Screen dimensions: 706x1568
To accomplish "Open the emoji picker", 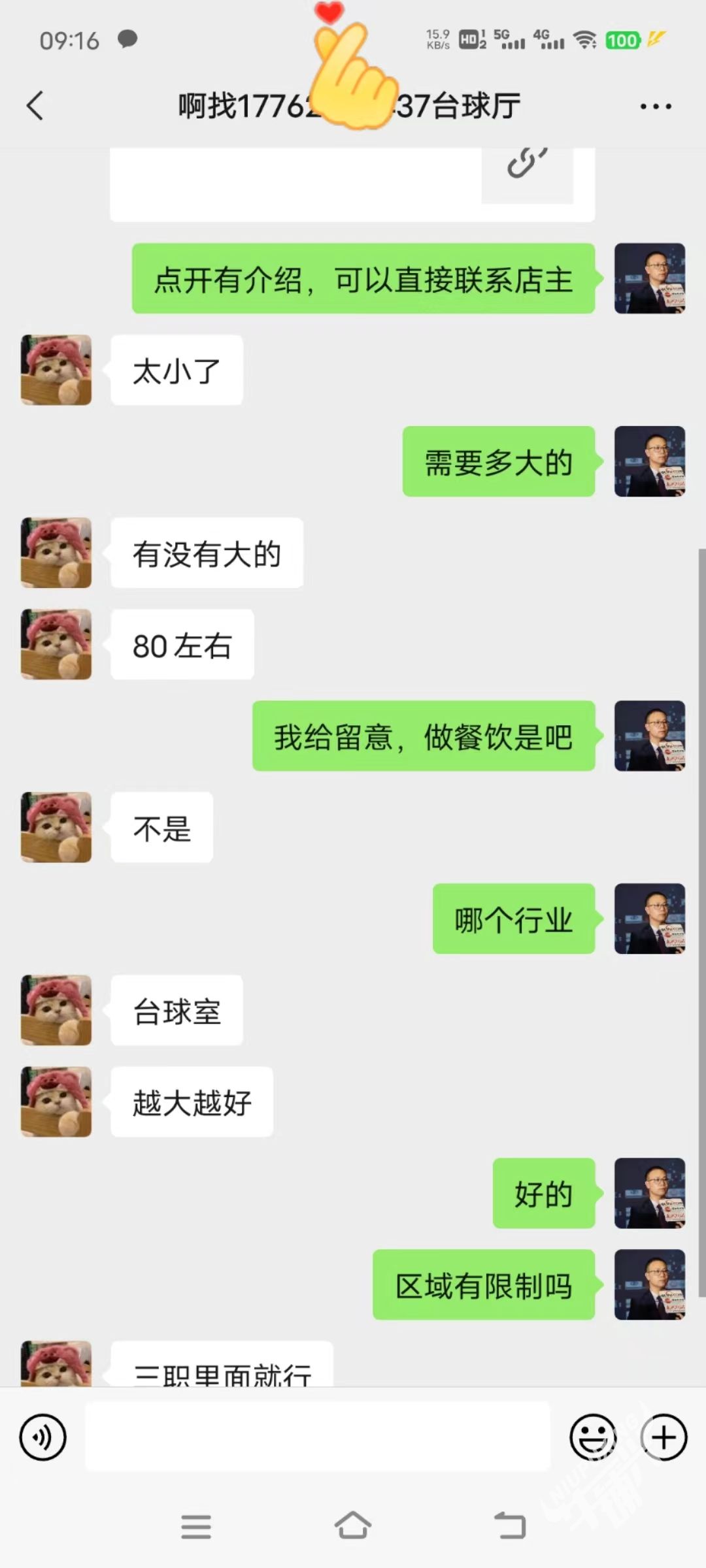I will [593, 1437].
